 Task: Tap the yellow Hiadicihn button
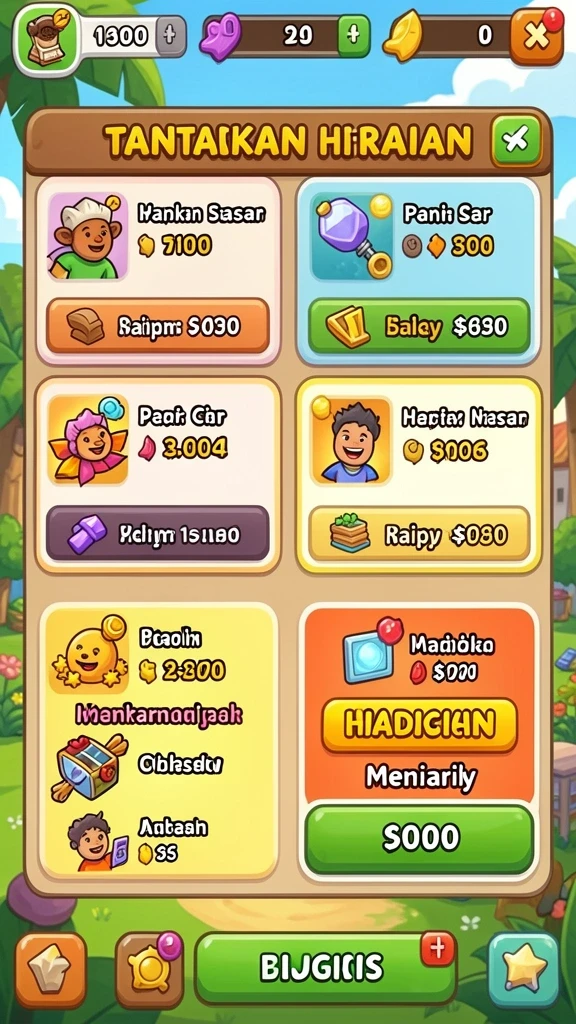pyautogui.click(x=419, y=725)
